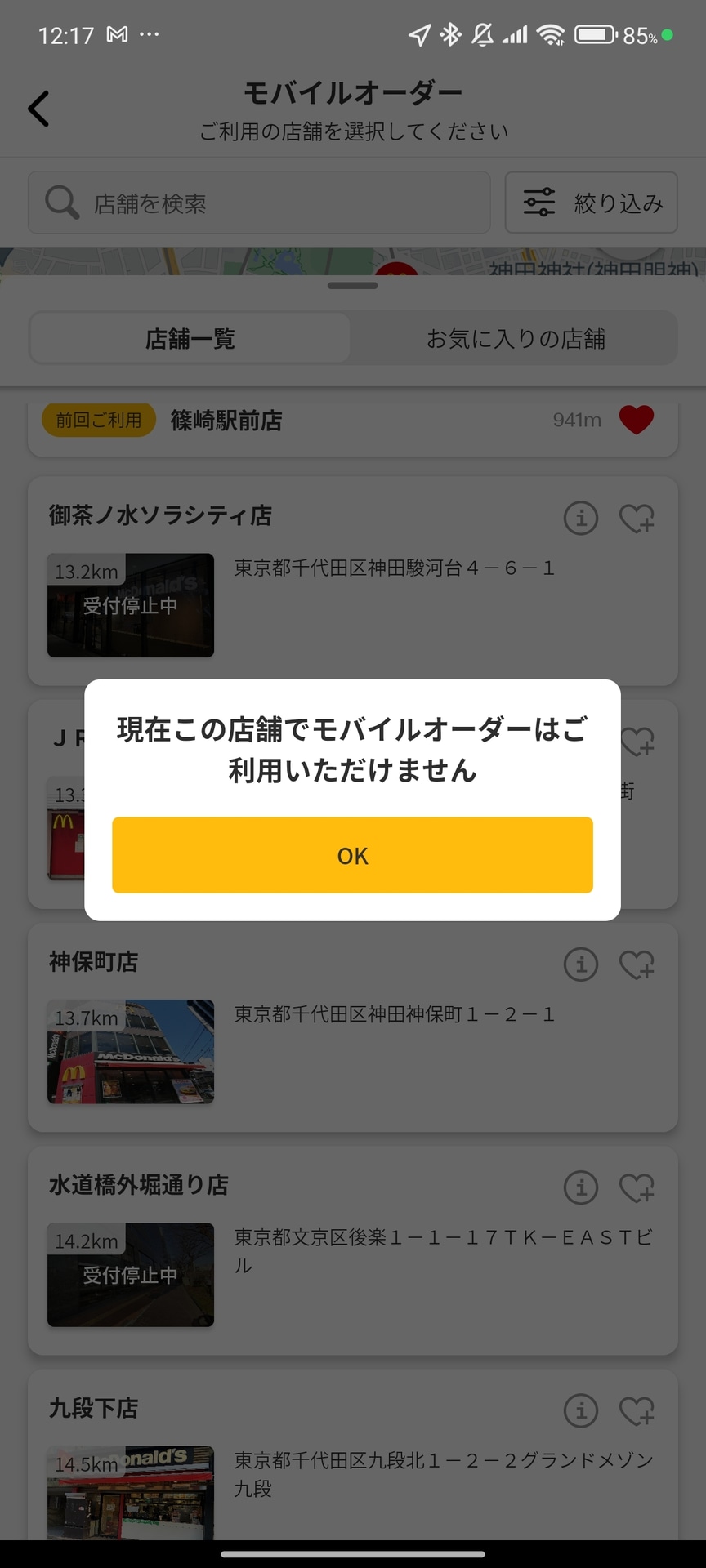Collapse the store list panel handle
This screenshot has height=1568, width=706.
coord(352,285)
